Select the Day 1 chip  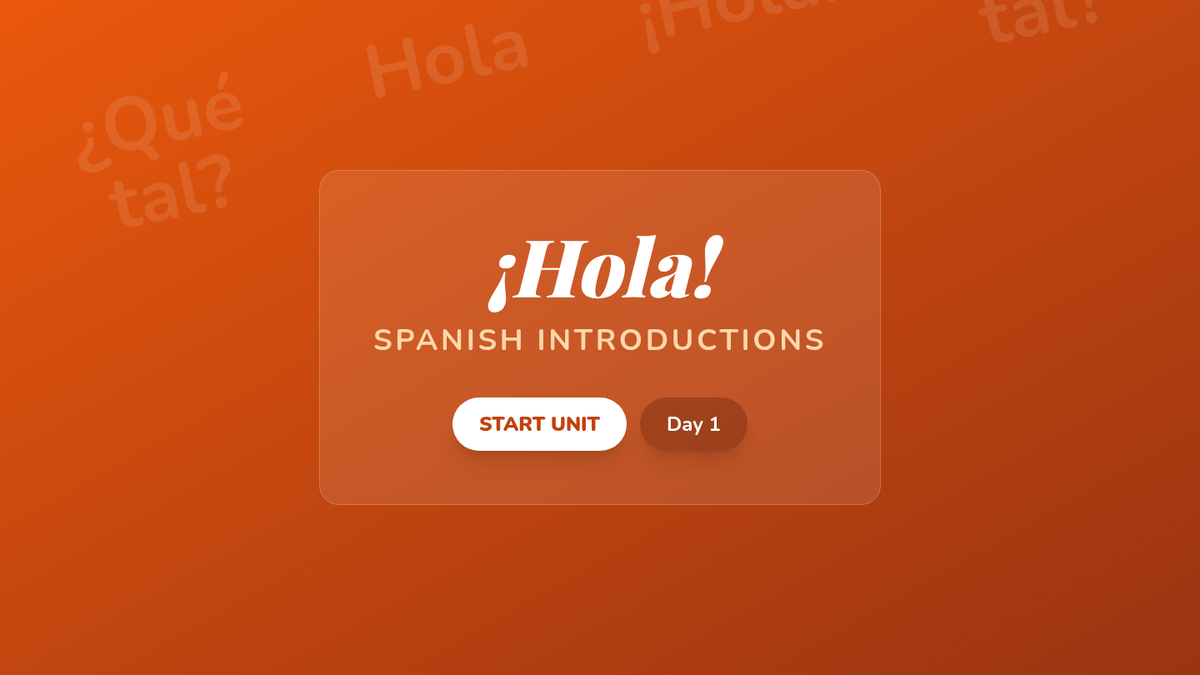693,424
